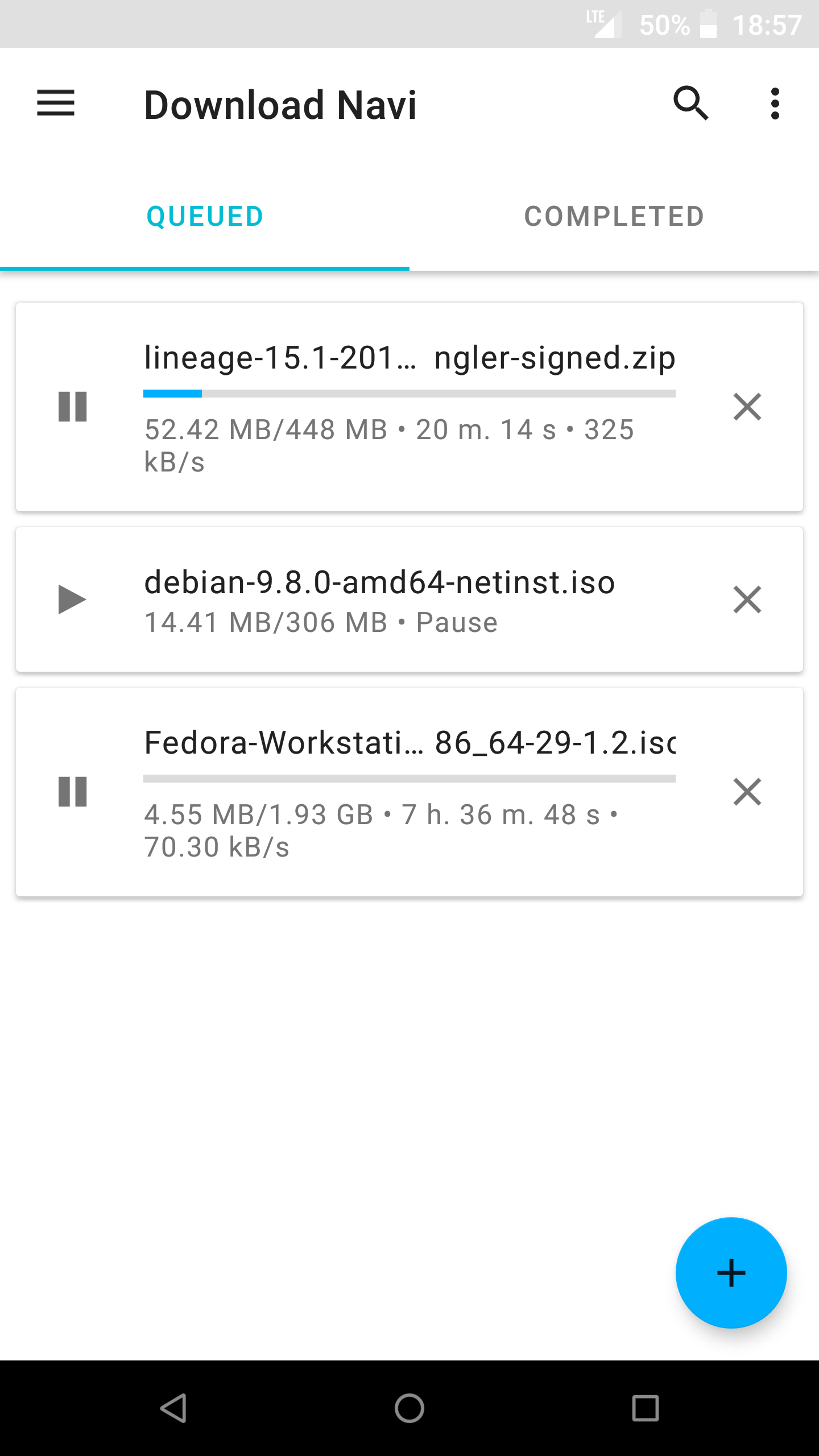Cancel the lineage zip download
This screenshot has height=1456, width=819.
(x=747, y=407)
